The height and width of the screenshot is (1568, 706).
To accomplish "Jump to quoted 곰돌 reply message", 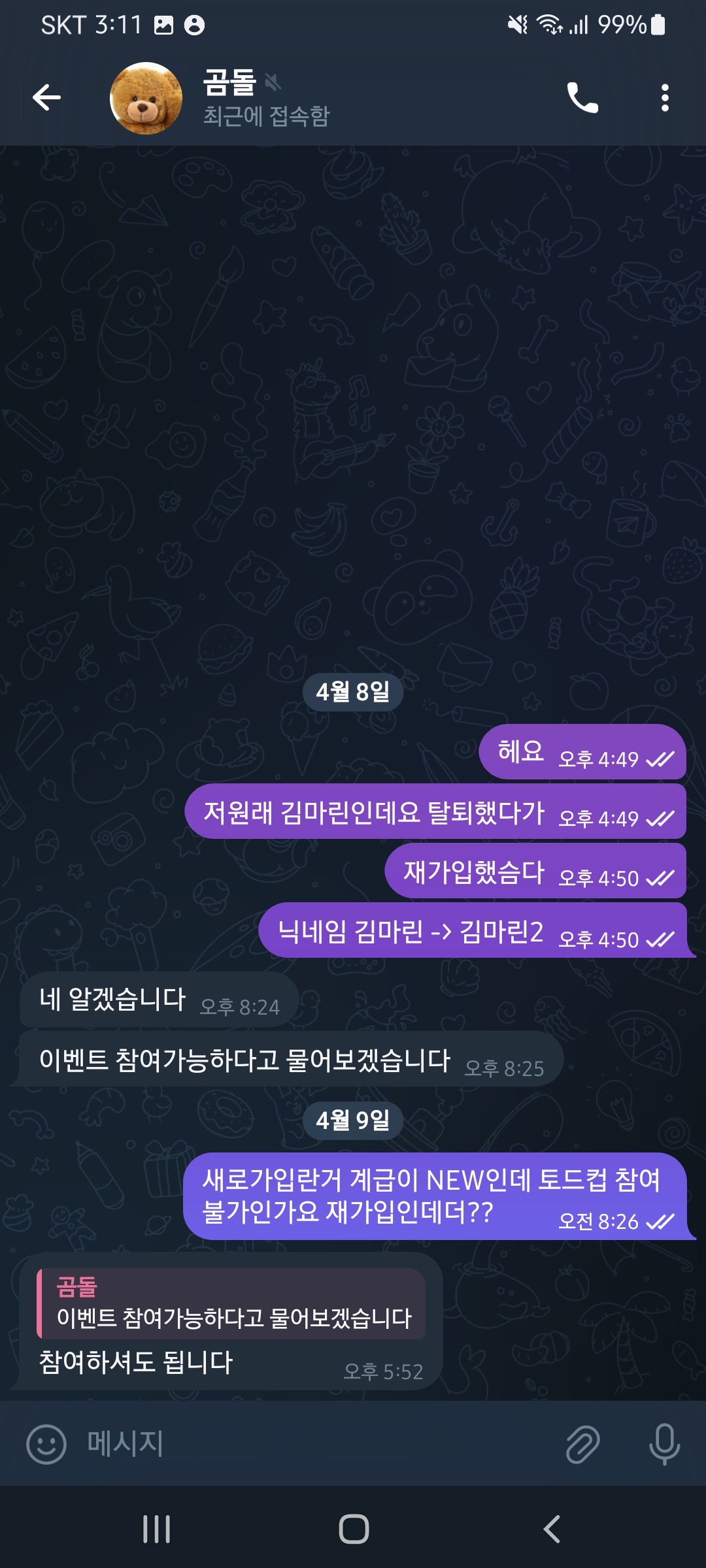I will (232, 1304).
